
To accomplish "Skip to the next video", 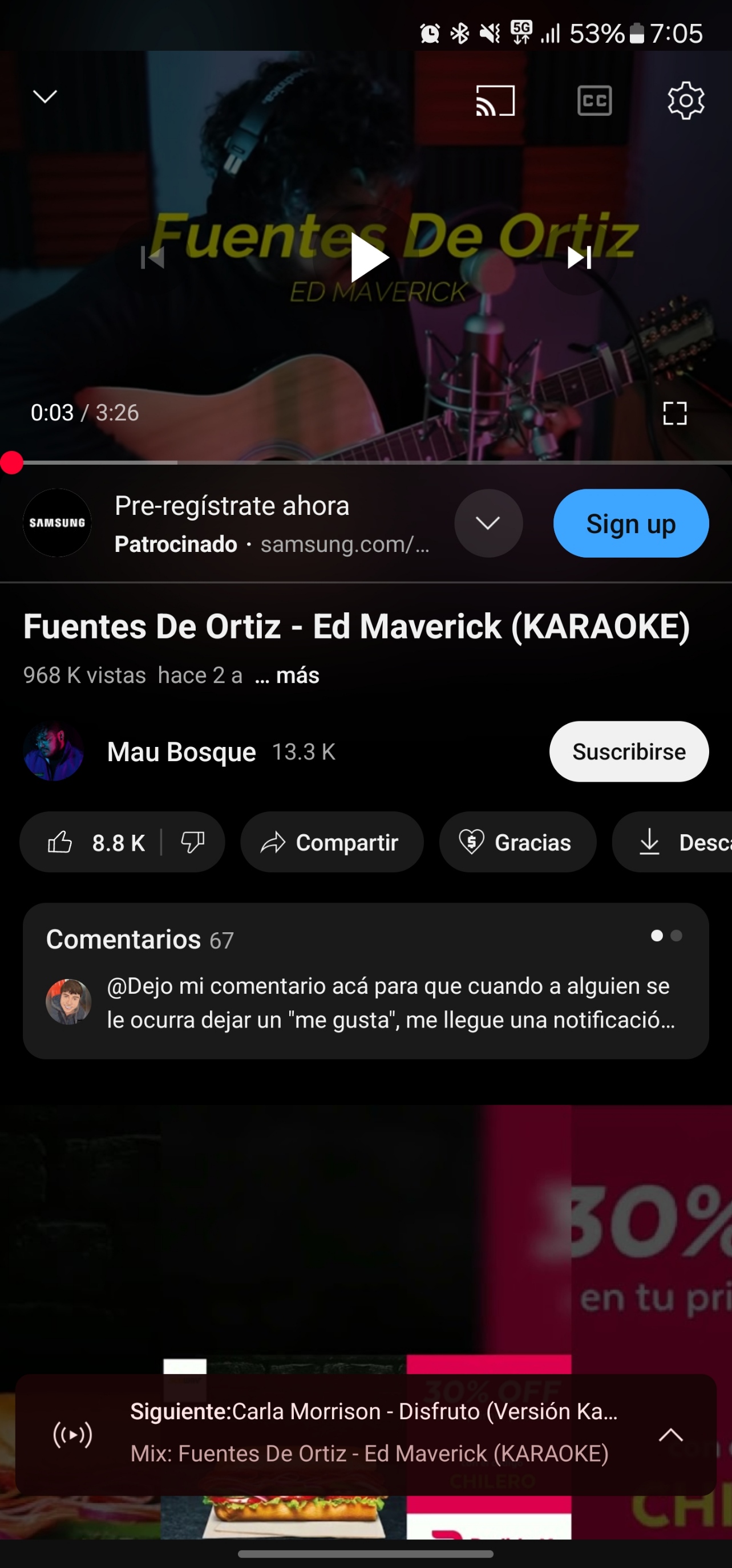I will (579, 258).
